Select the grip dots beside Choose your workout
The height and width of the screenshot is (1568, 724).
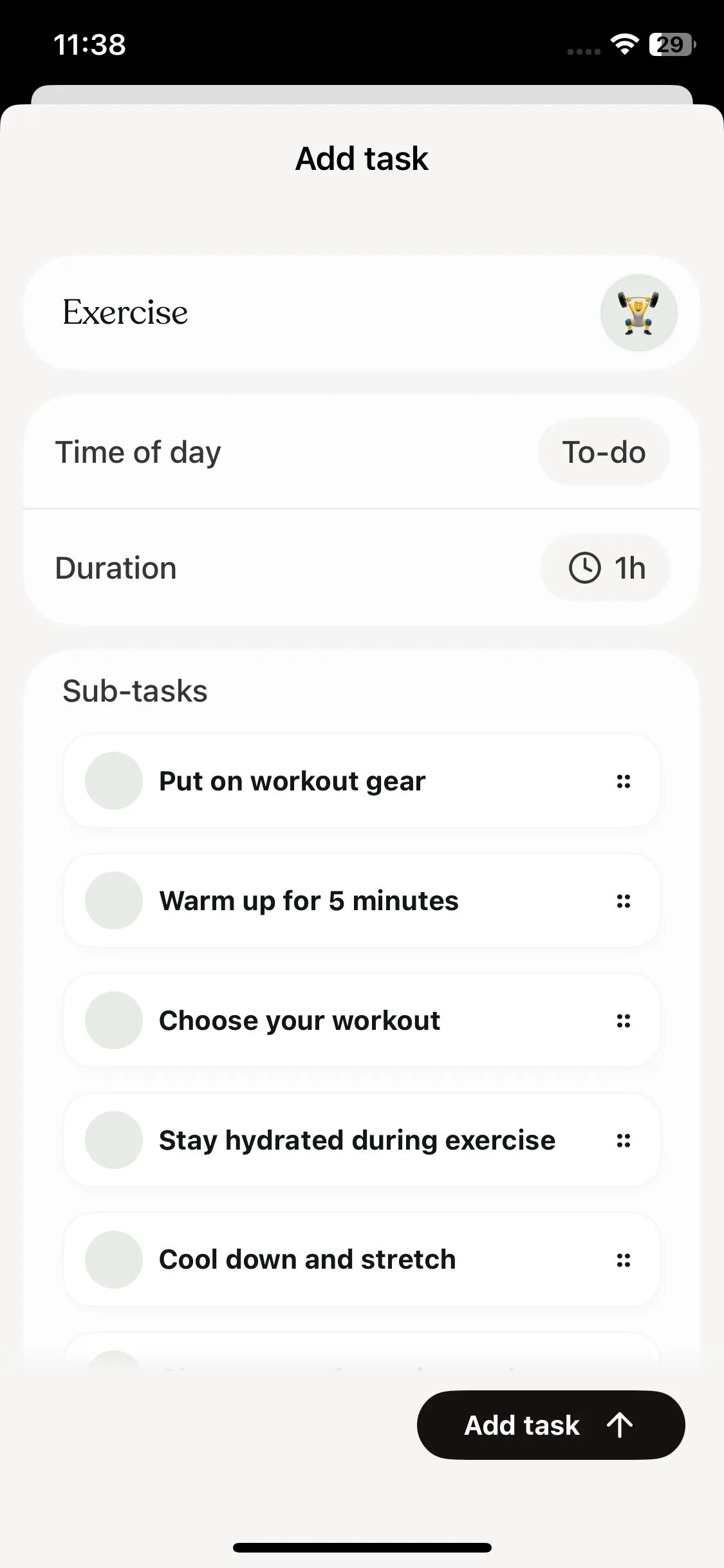pos(623,1020)
